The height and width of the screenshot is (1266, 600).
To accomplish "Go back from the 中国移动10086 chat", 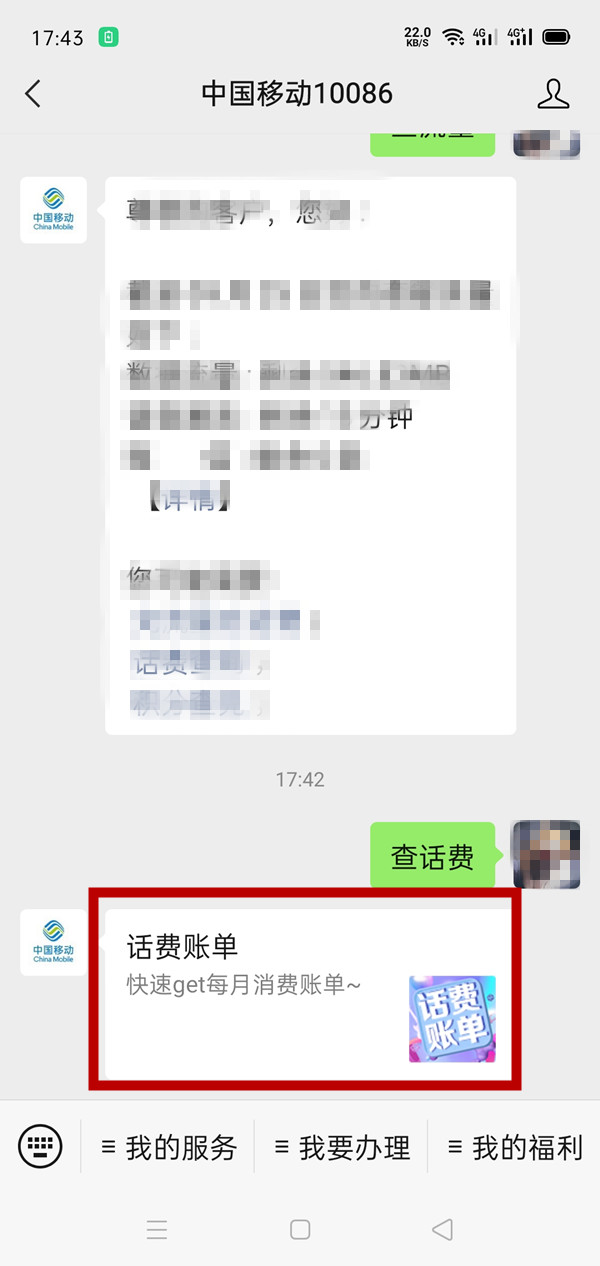I will tap(33, 94).
